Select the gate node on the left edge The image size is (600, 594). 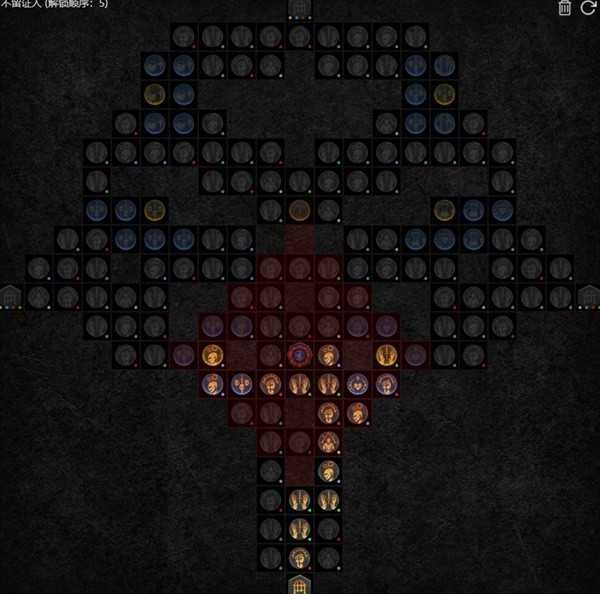coord(11,296)
